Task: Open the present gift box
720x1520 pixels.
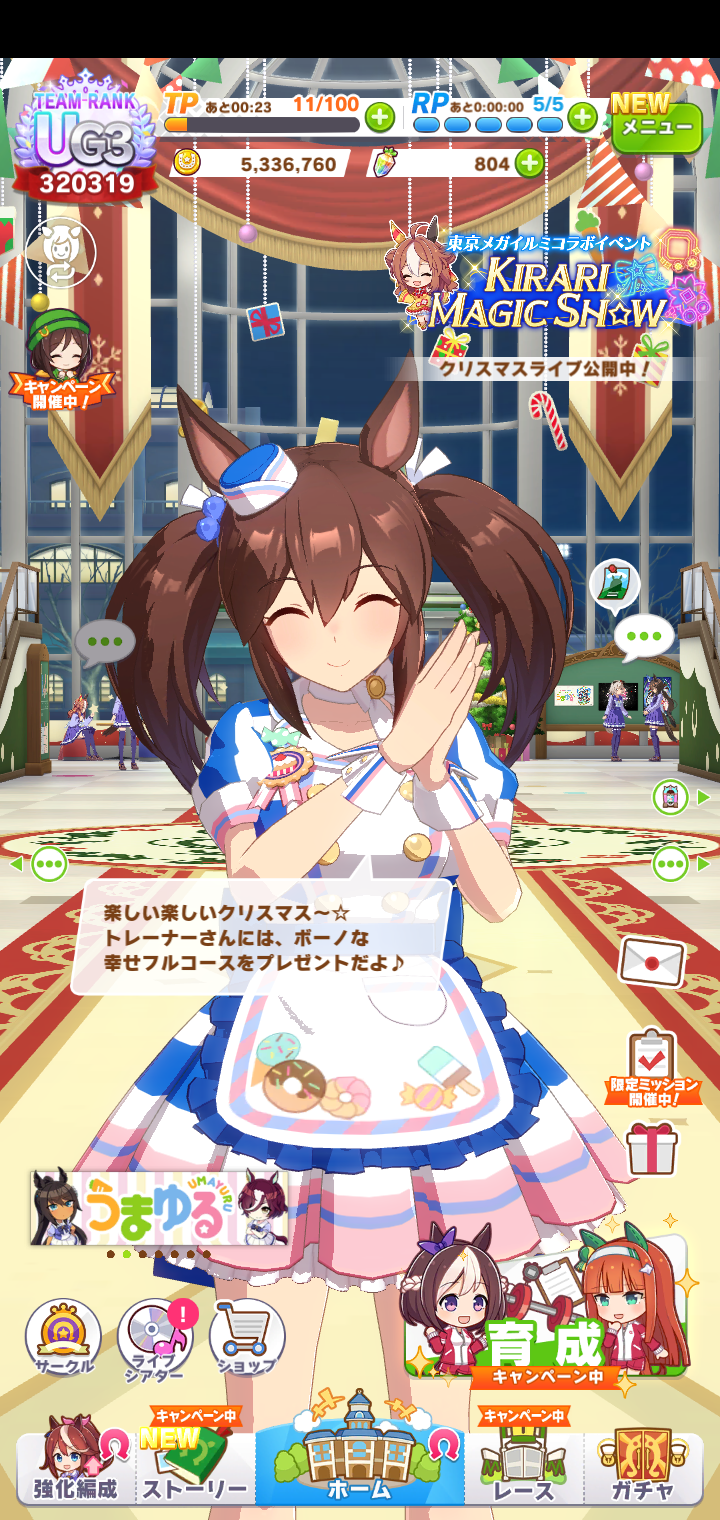Action: (652, 1149)
